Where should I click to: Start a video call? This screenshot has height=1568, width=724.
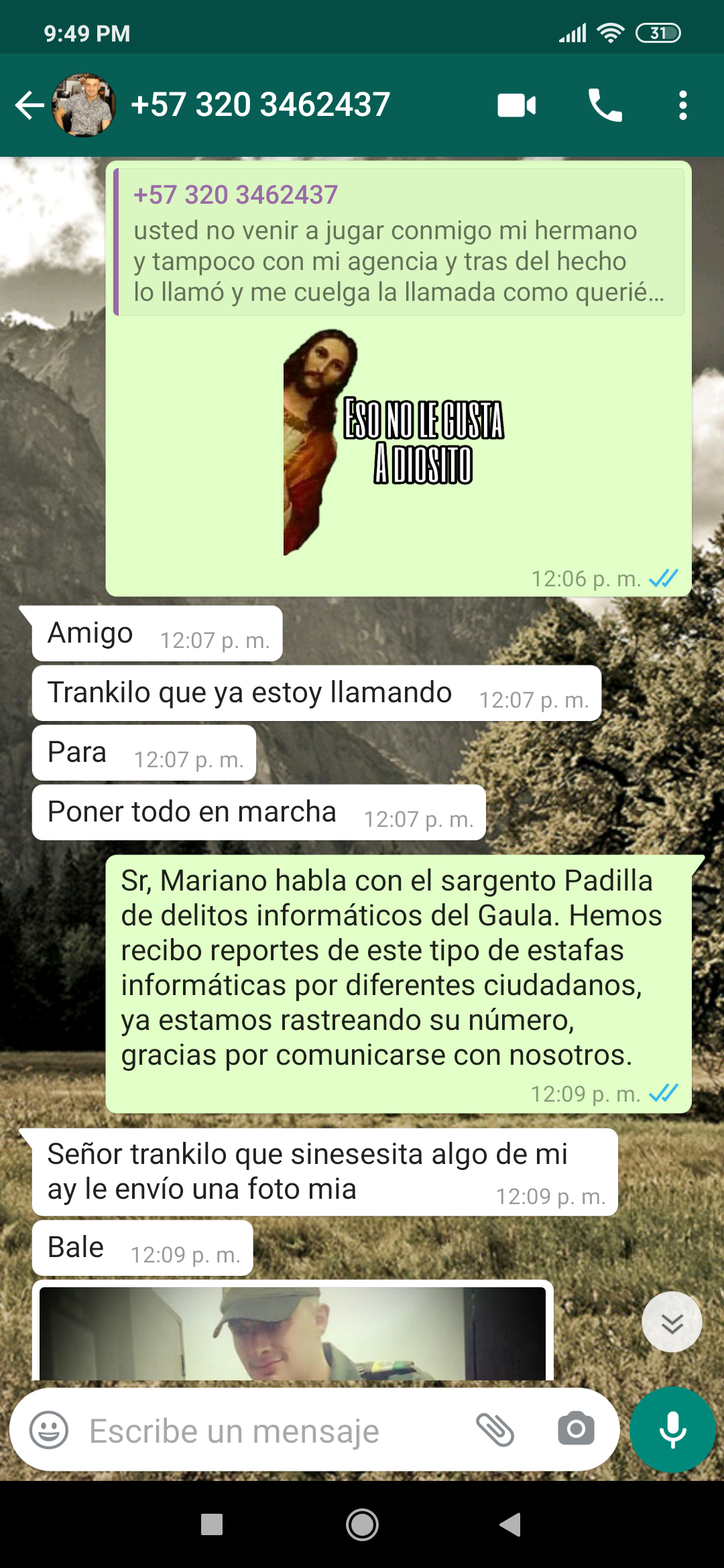[516, 105]
